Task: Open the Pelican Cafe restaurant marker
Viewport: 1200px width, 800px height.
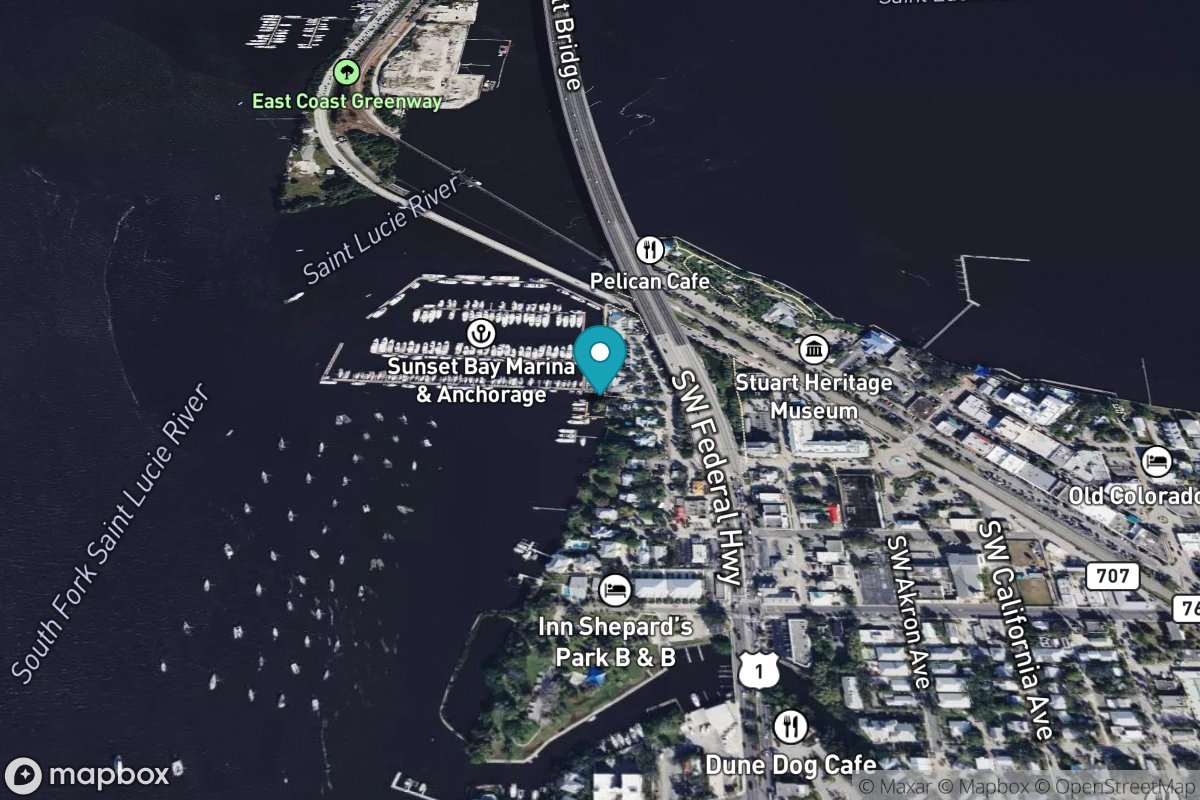Action: [650, 249]
